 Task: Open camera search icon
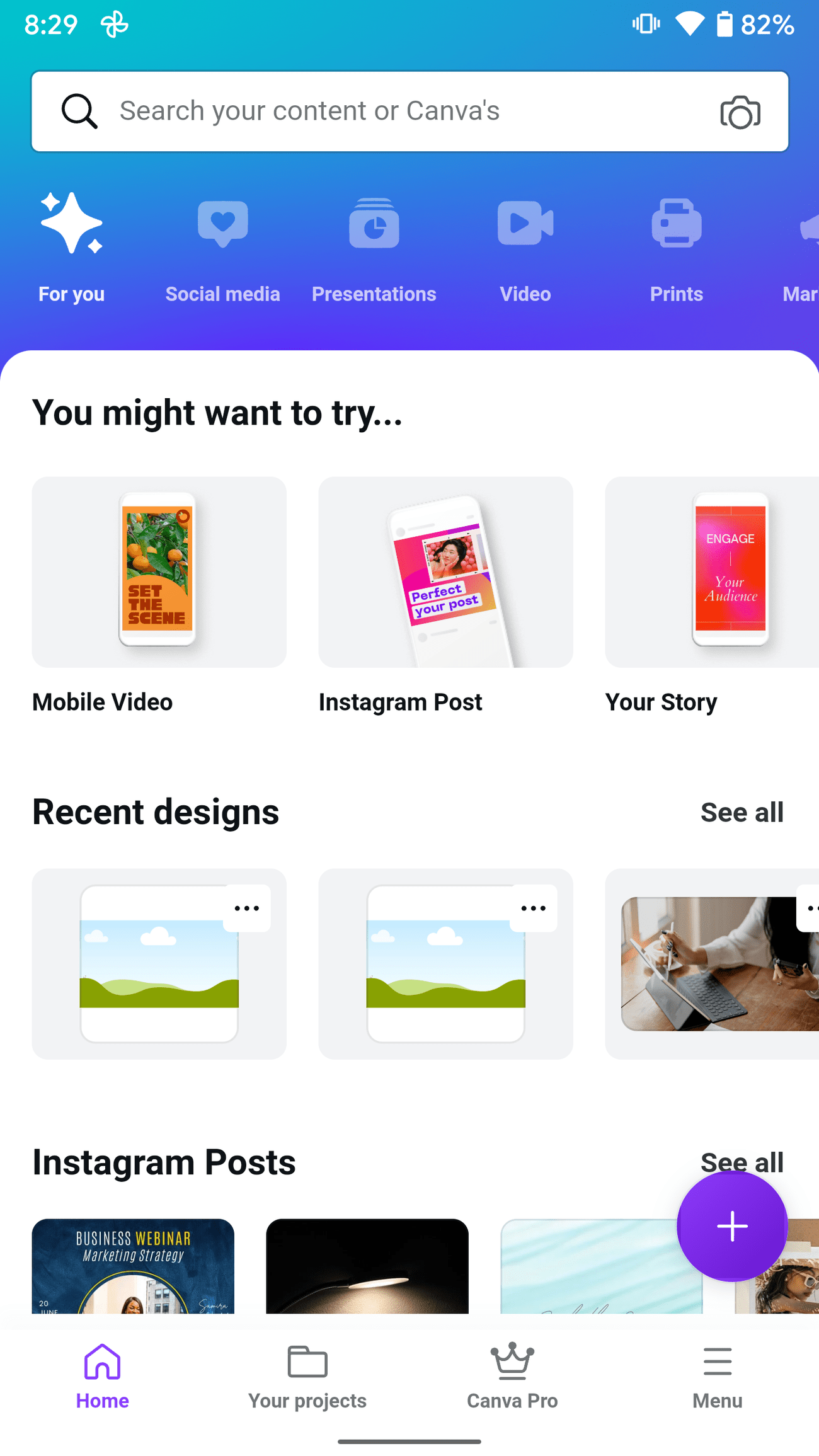[x=740, y=112]
